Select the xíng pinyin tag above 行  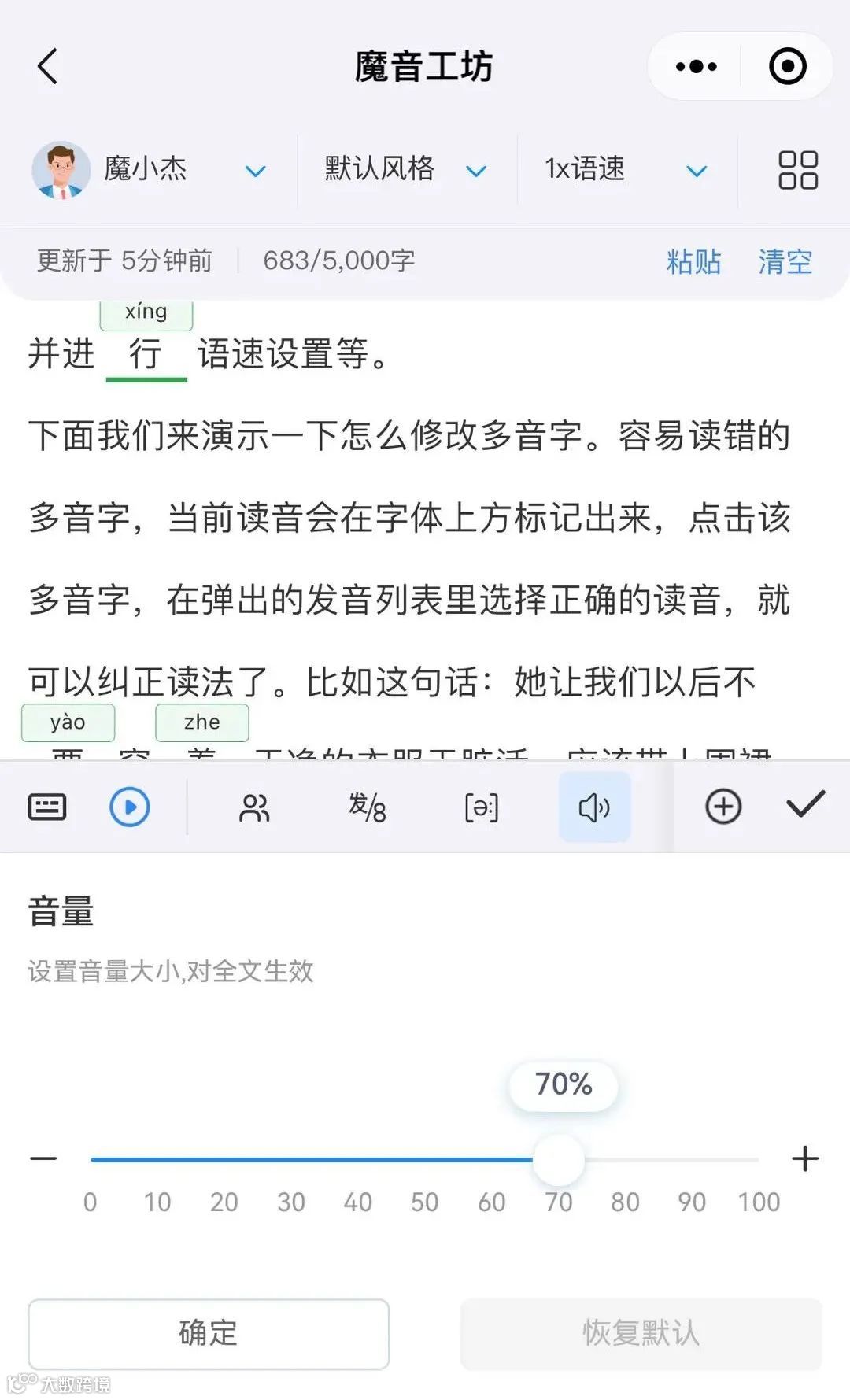[x=146, y=312]
